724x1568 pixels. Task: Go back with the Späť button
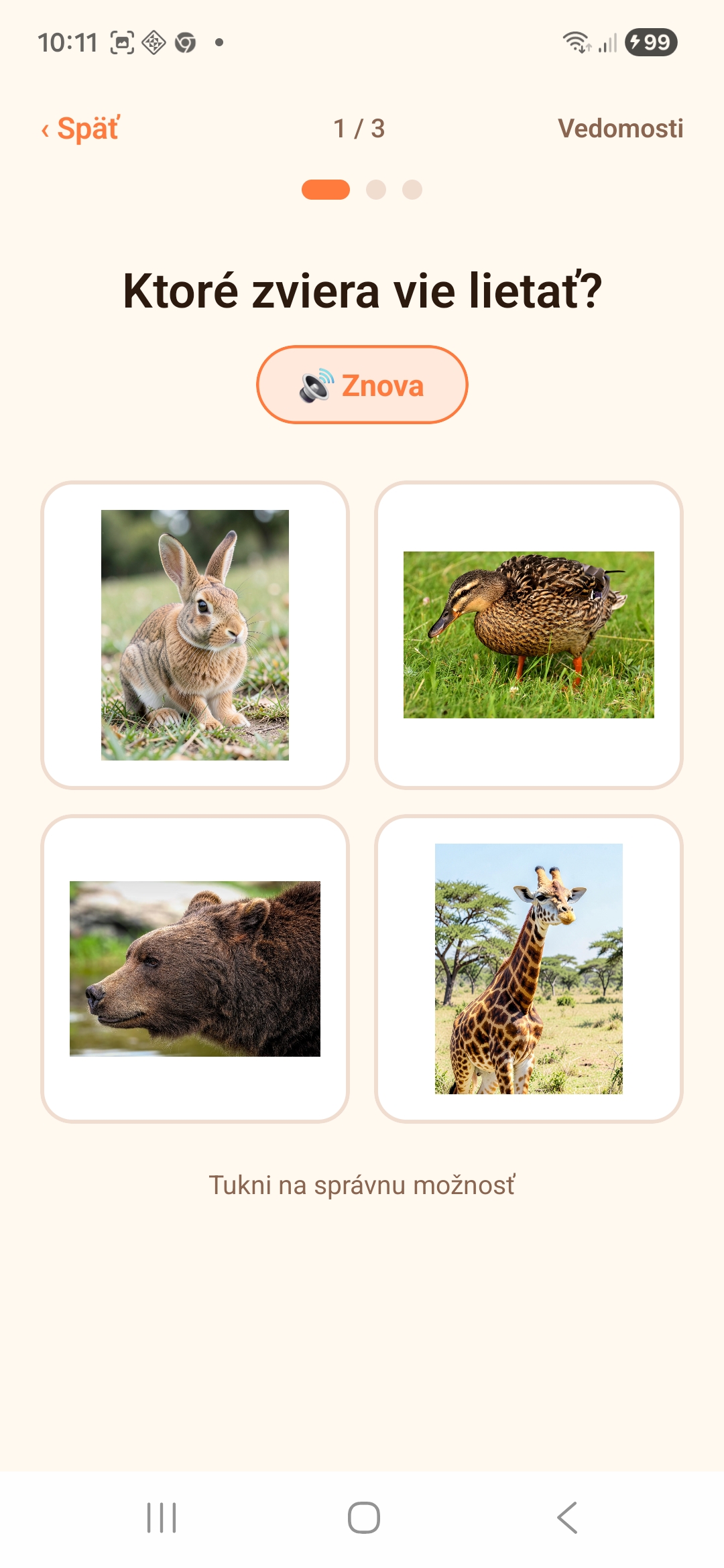click(x=80, y=129)
